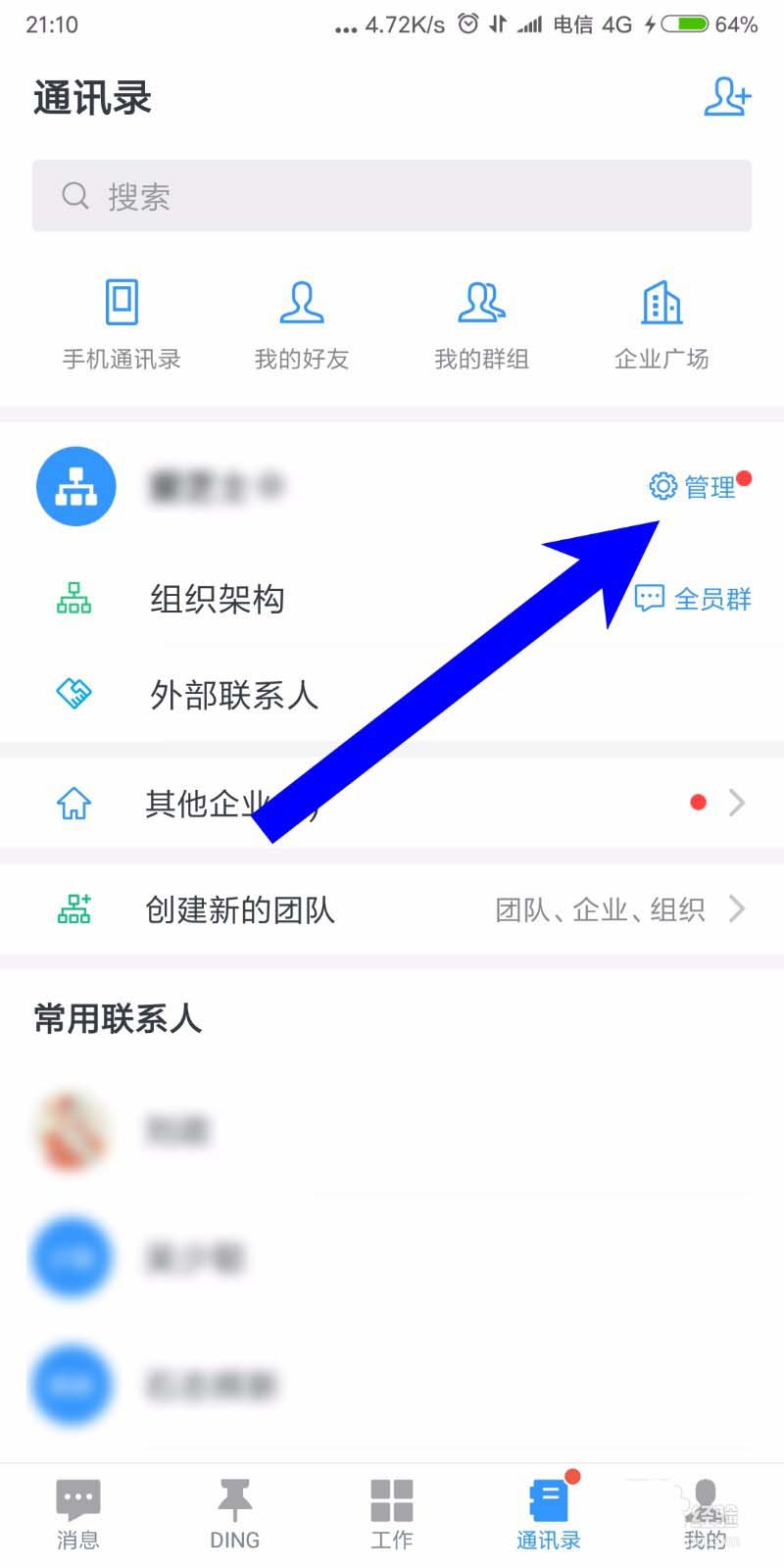784x1568 pixels.
Task: Open the 搜索 search box
Action: (392, 196)
